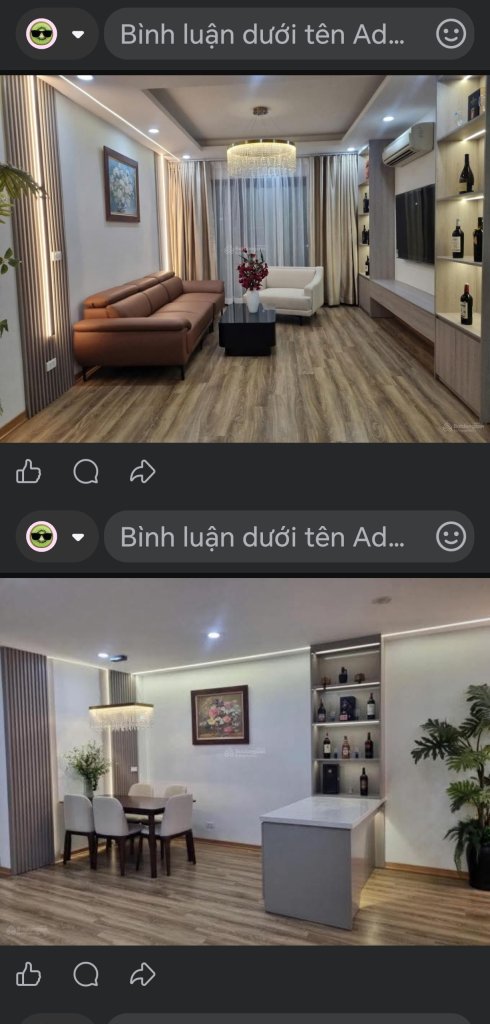Comment on the dining room photo

pyautogui.click(x=86, y=974)
